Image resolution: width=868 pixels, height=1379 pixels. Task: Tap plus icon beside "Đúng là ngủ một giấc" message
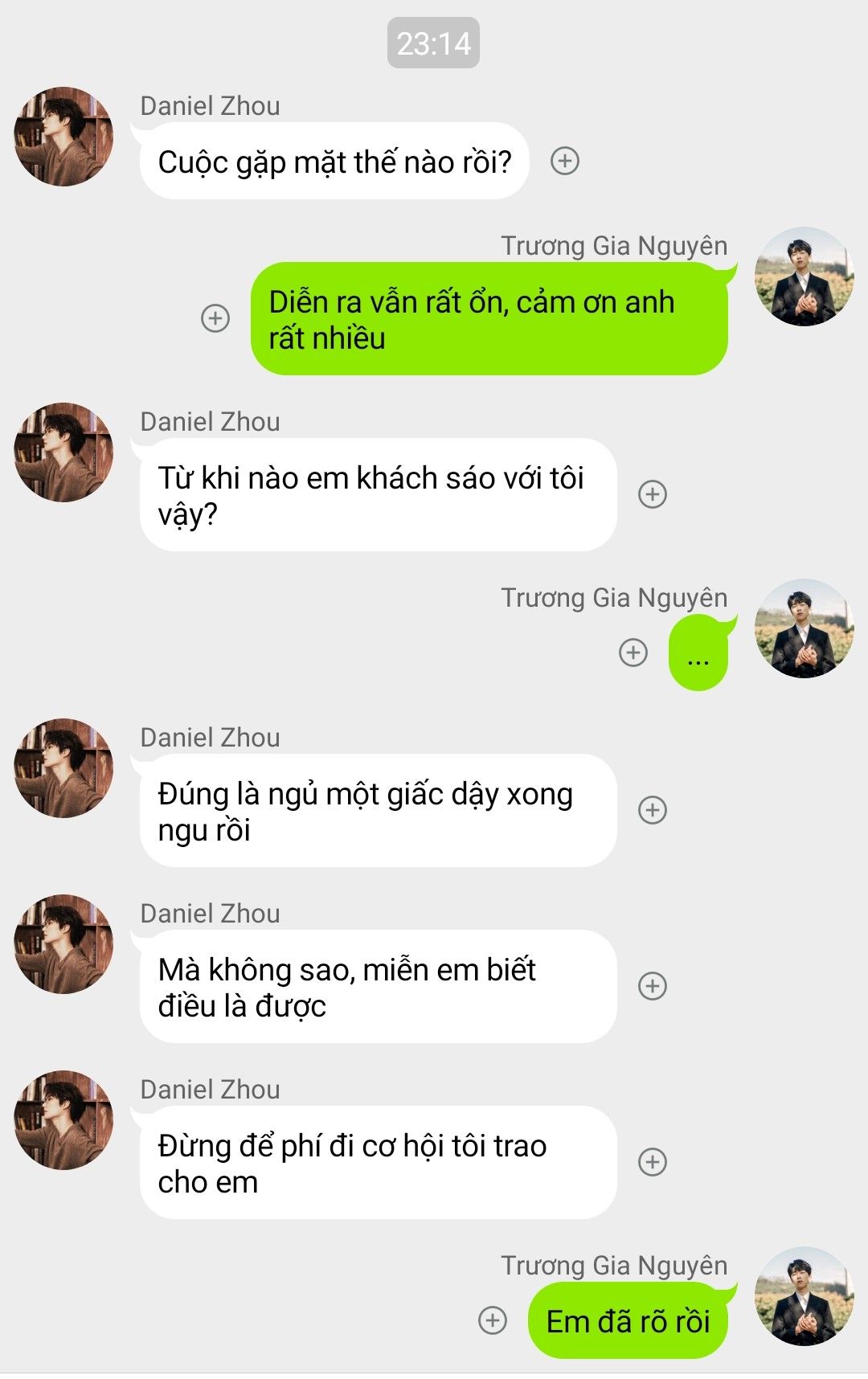tap(653, 810)
